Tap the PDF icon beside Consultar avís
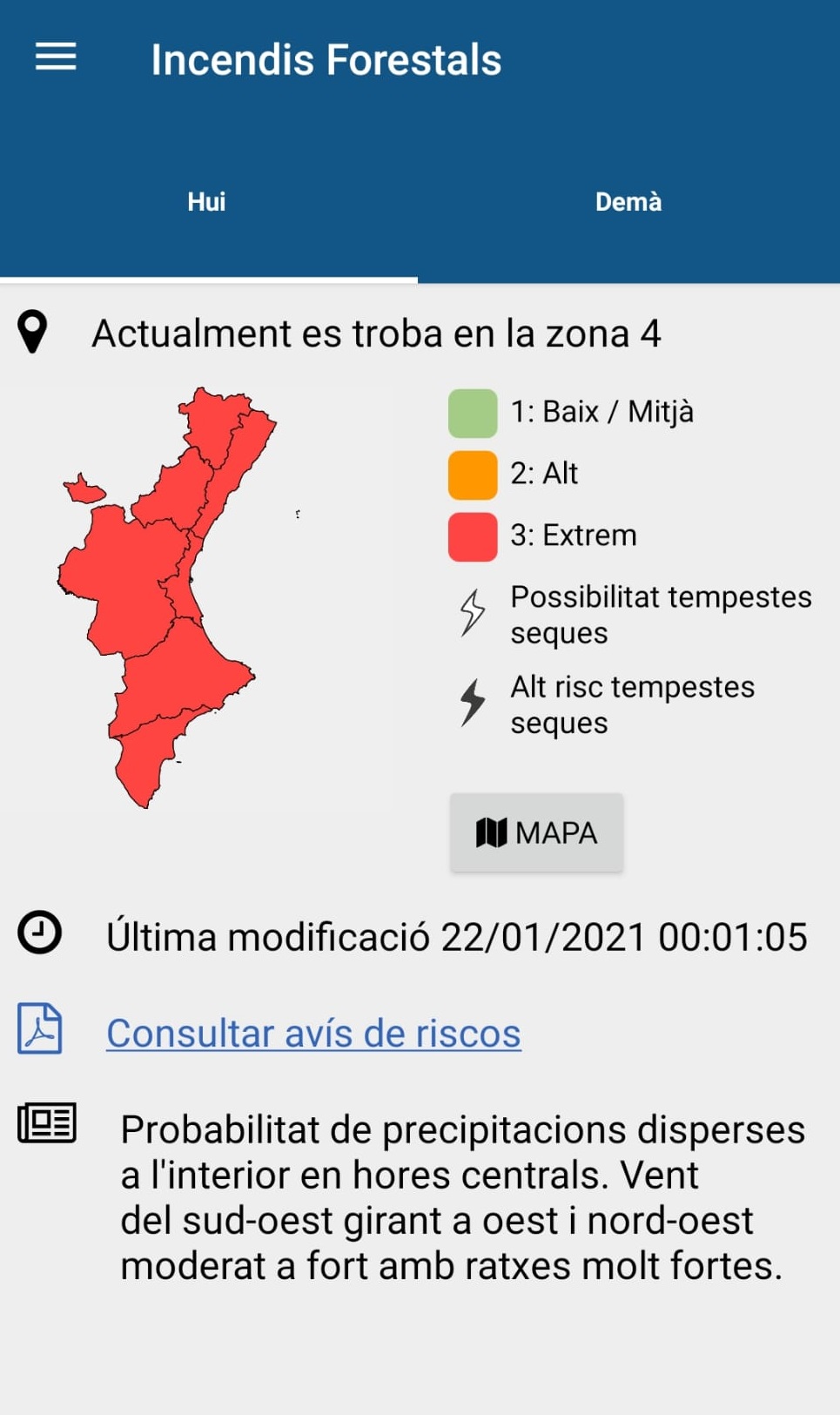 40,1028
